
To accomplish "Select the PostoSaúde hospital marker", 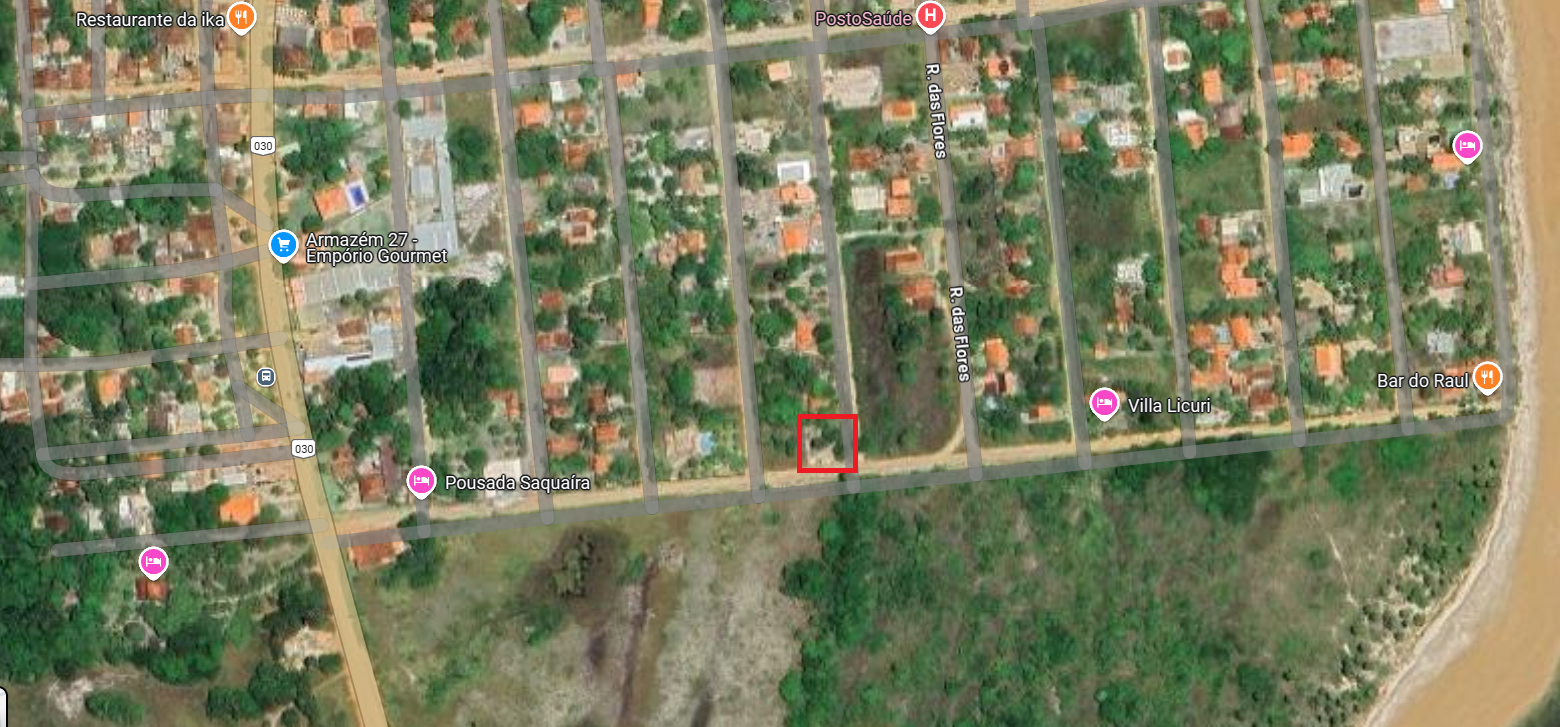I will tap(931, 16).
